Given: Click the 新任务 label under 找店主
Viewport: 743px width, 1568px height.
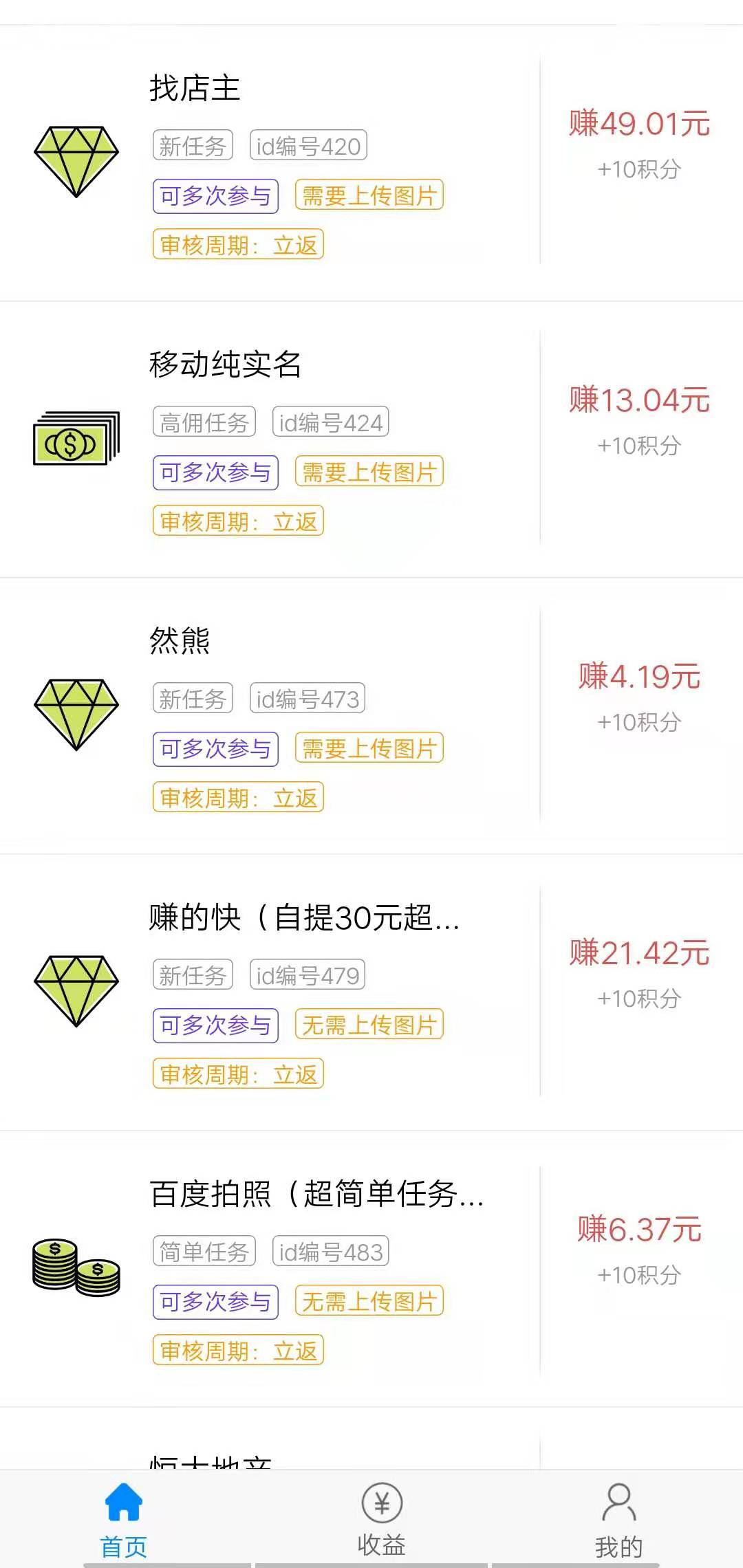Looking at the screenshot, I should 191,145.
